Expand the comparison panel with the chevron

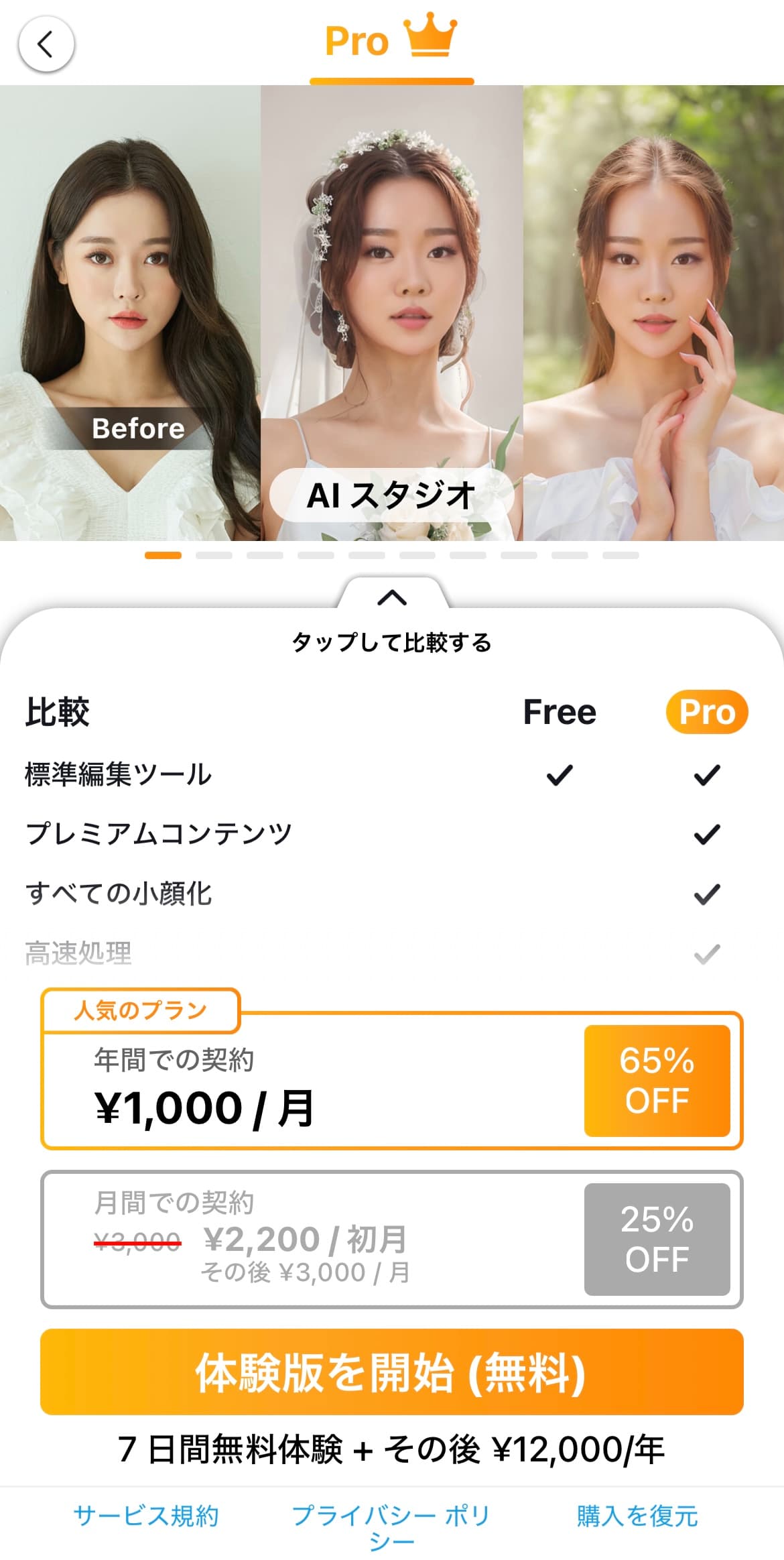392,597
